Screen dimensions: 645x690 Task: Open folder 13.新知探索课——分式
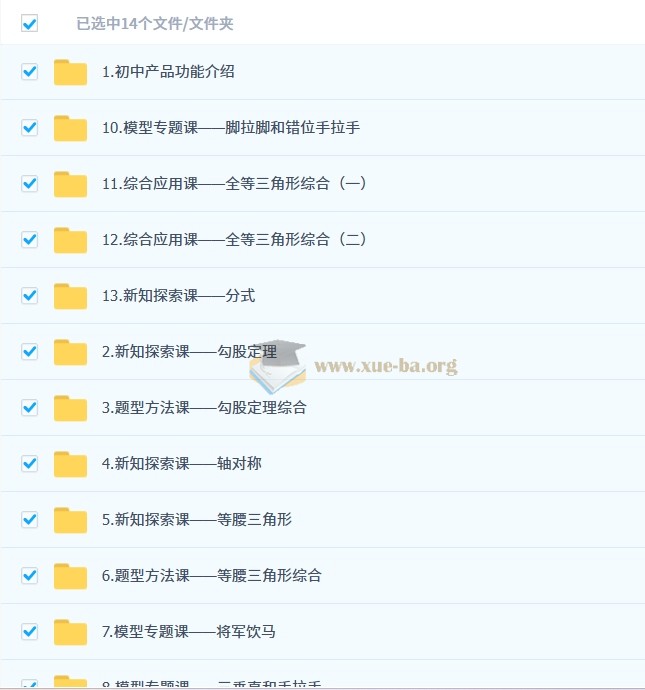pos(178,296)
